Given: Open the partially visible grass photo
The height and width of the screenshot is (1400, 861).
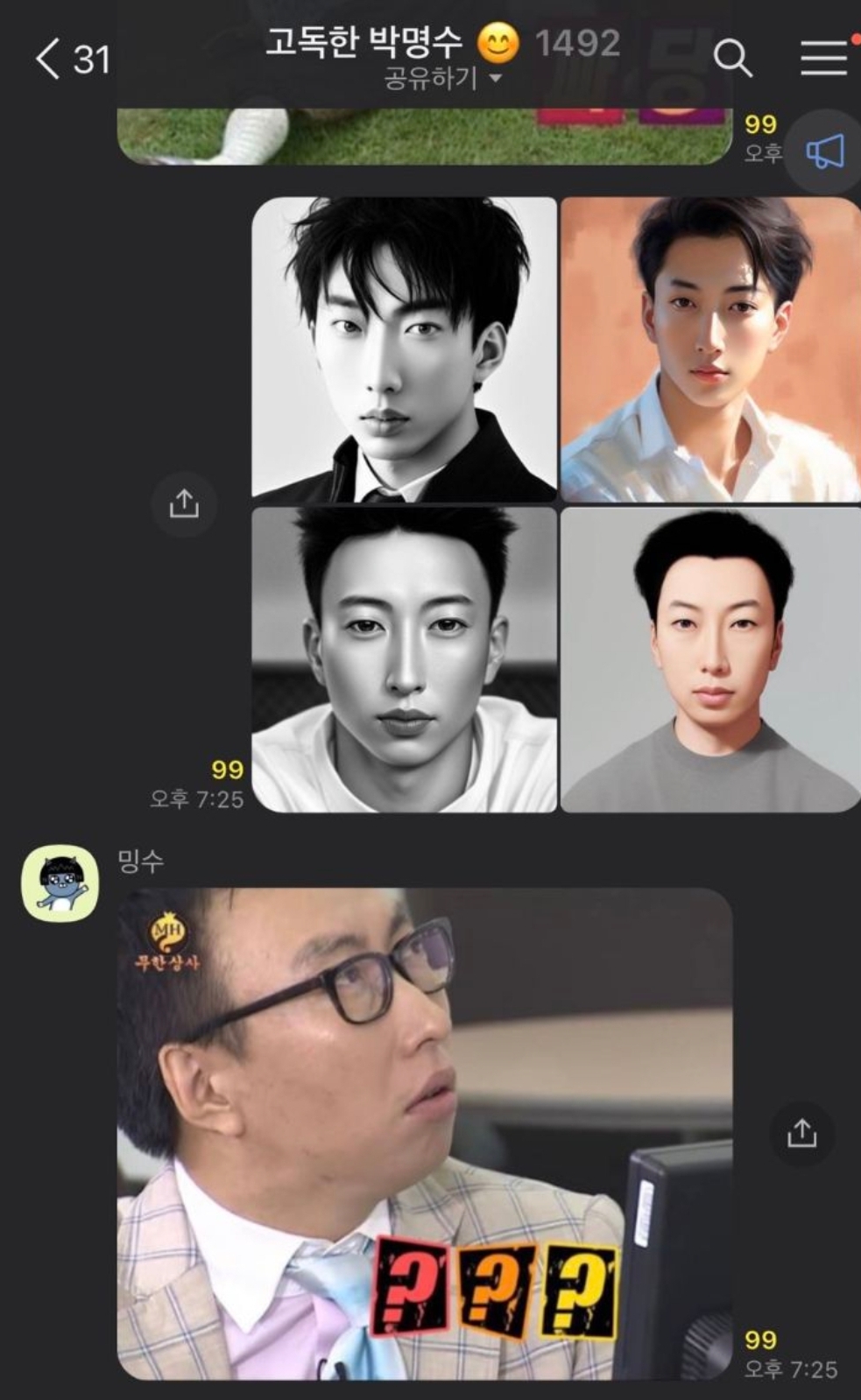Looking at the screenshot, I should 425,137.
